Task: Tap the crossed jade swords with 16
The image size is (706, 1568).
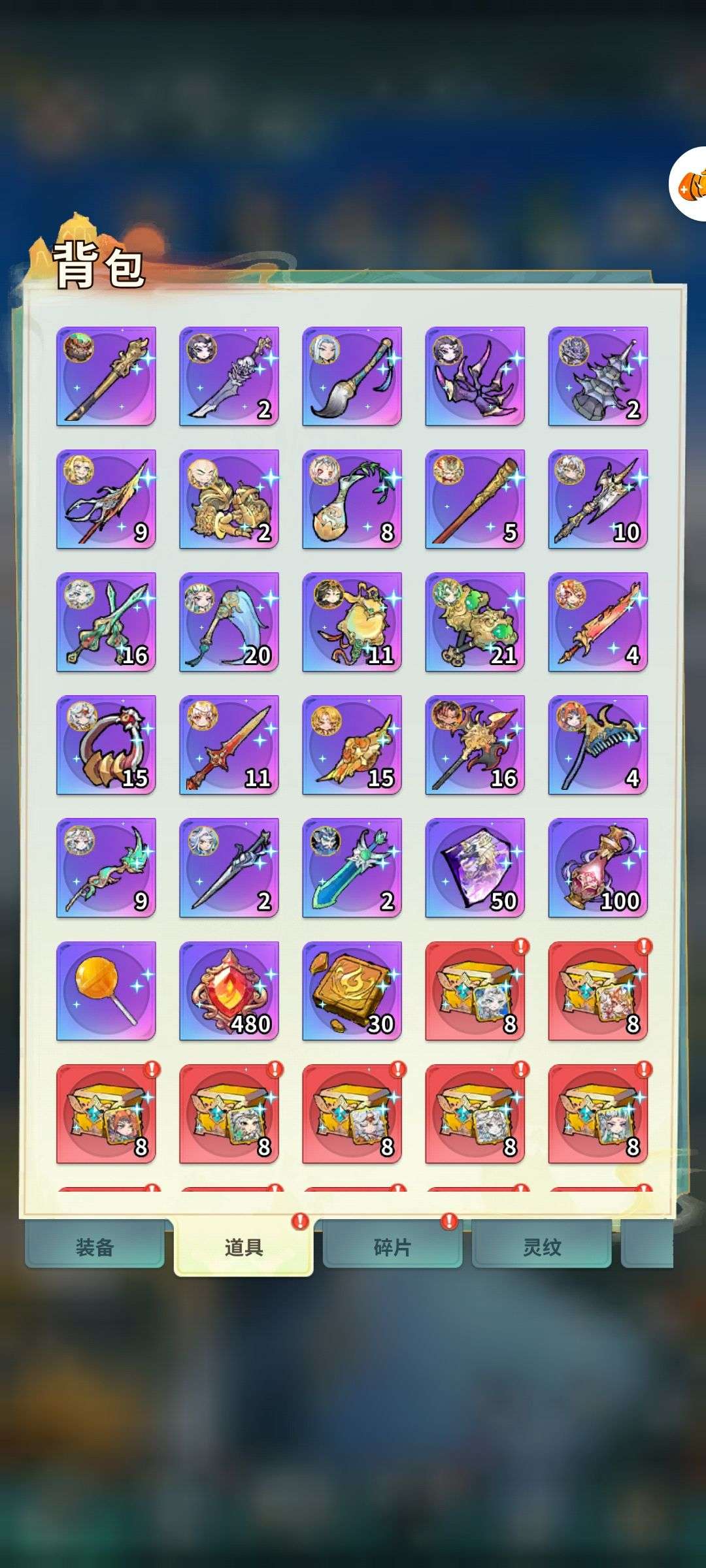Action: click(x=106, y=622)
